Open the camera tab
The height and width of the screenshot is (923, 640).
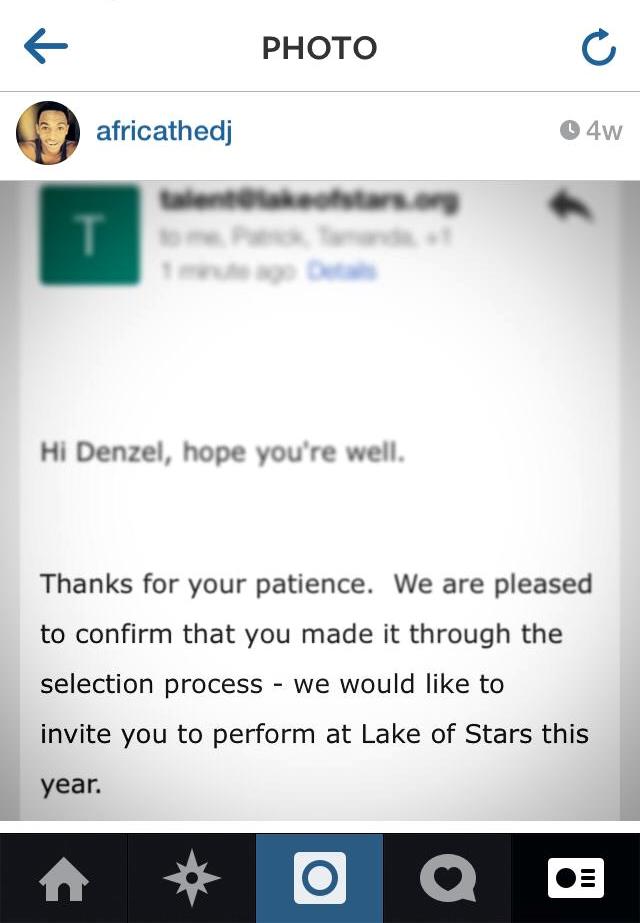(319, 878)
